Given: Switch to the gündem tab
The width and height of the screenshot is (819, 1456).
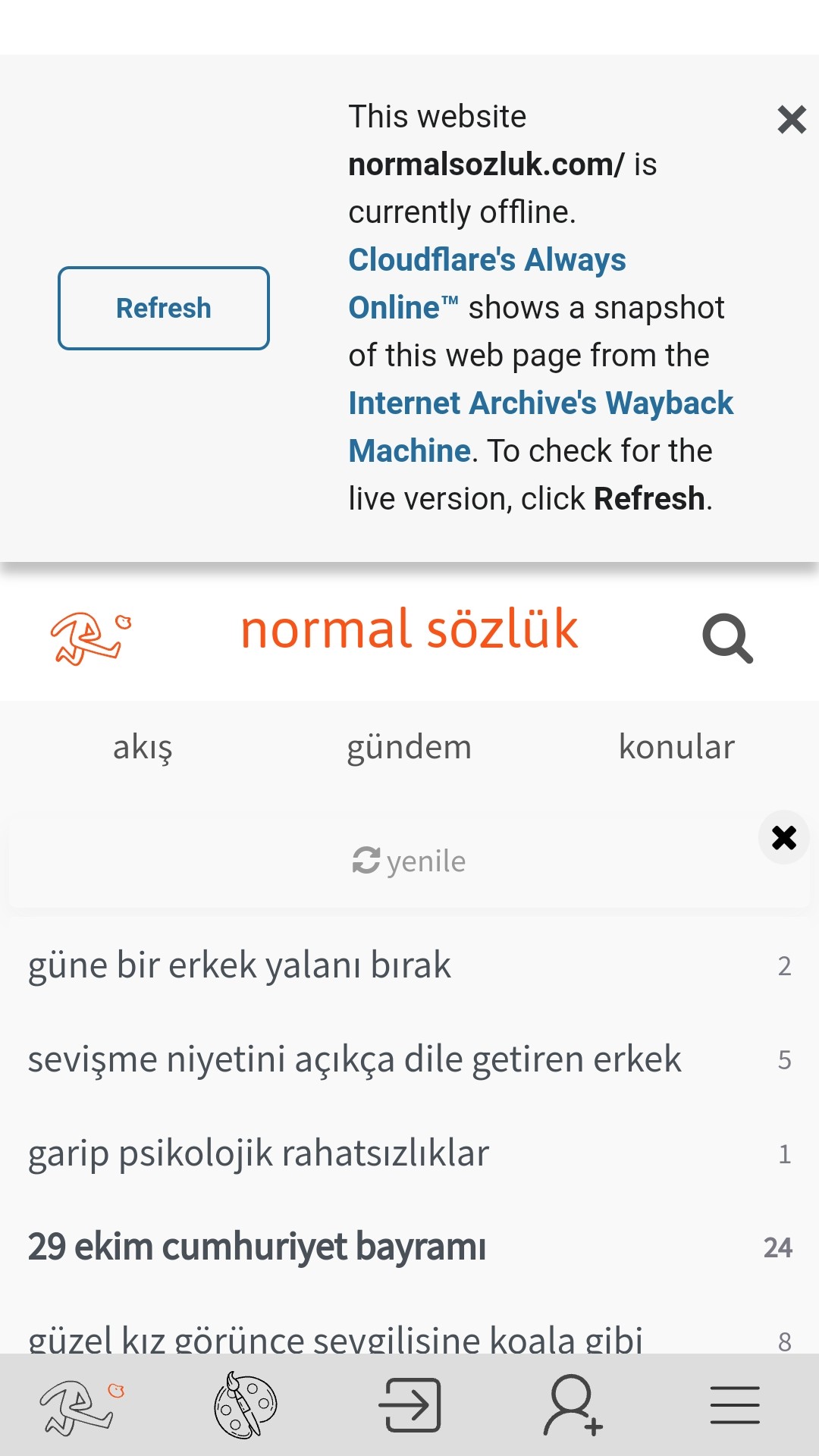Looking at the screenshot, I should [409, 746].
